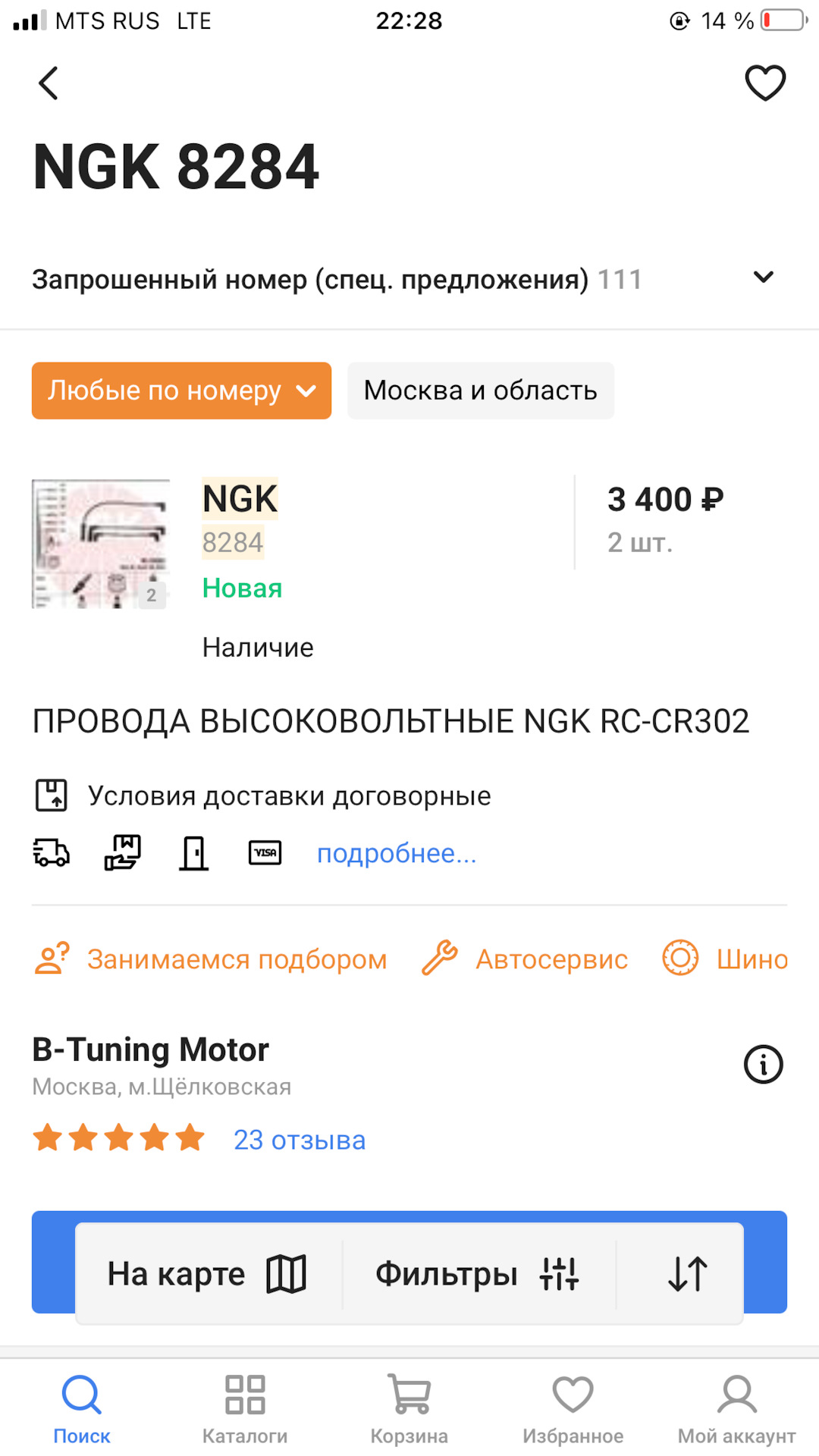
Task: Select the Автосервис wrench icon
Action: pos(438,958)
